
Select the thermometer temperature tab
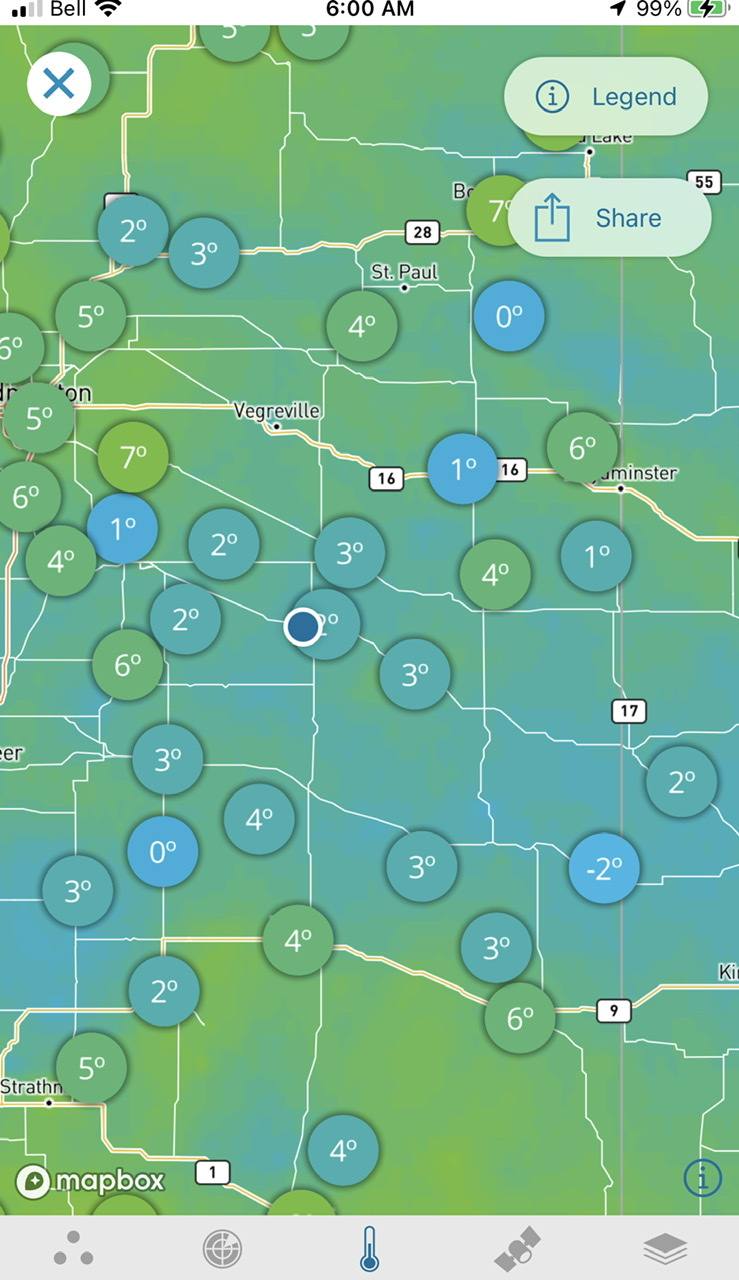coord(369,1248)
